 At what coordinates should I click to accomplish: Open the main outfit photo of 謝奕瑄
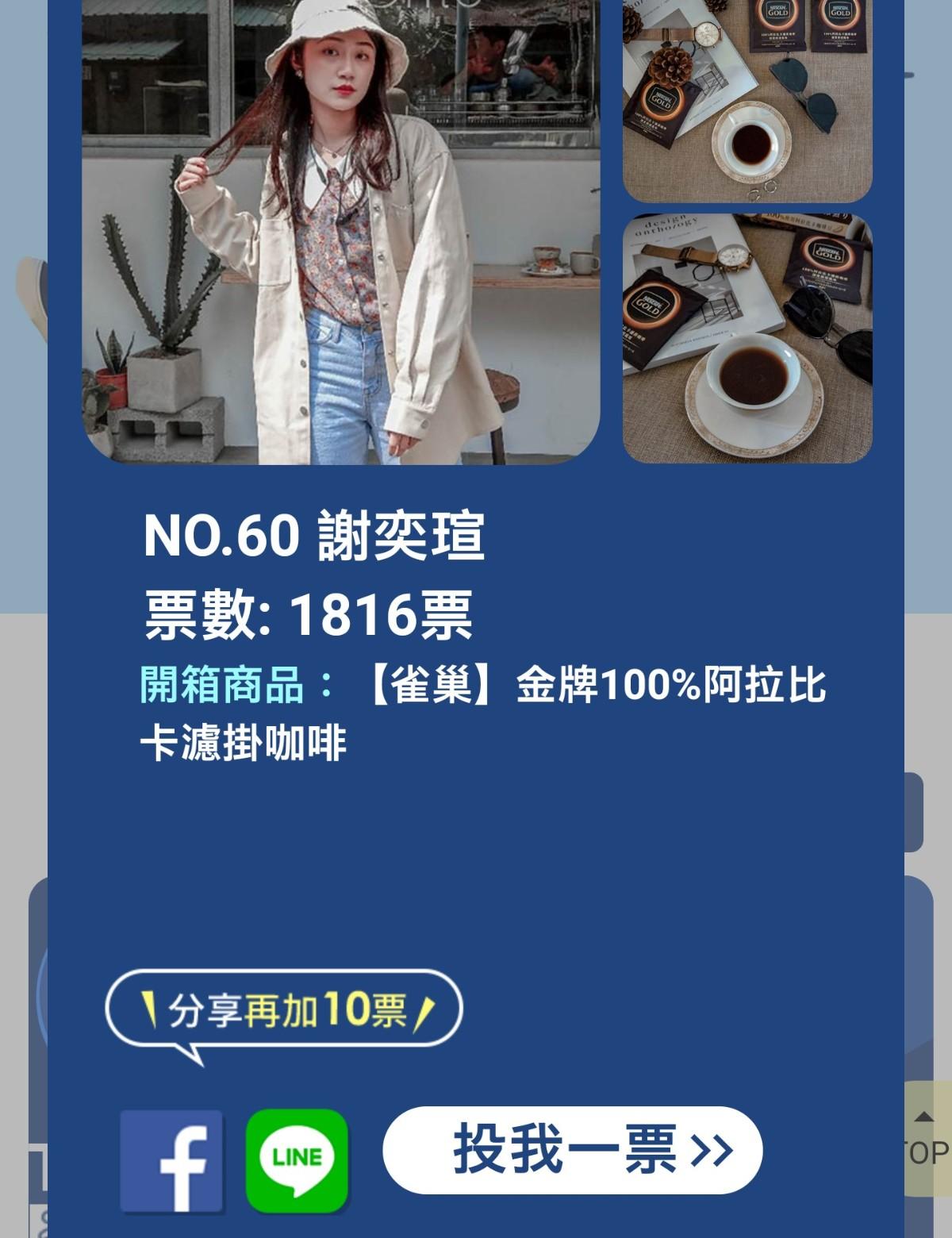(x=341, y=230)
